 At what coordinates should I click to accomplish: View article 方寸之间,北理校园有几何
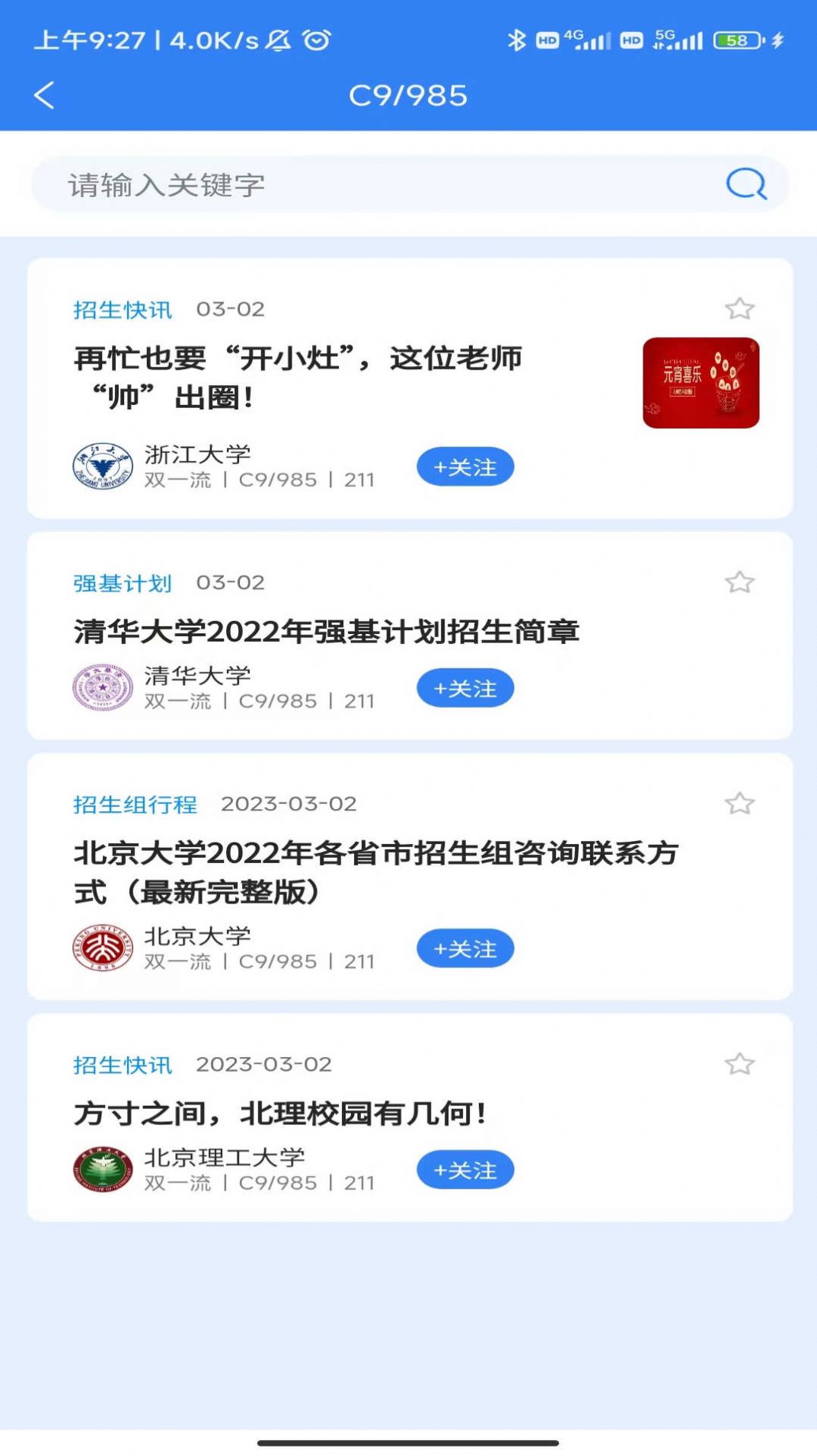280,1114
